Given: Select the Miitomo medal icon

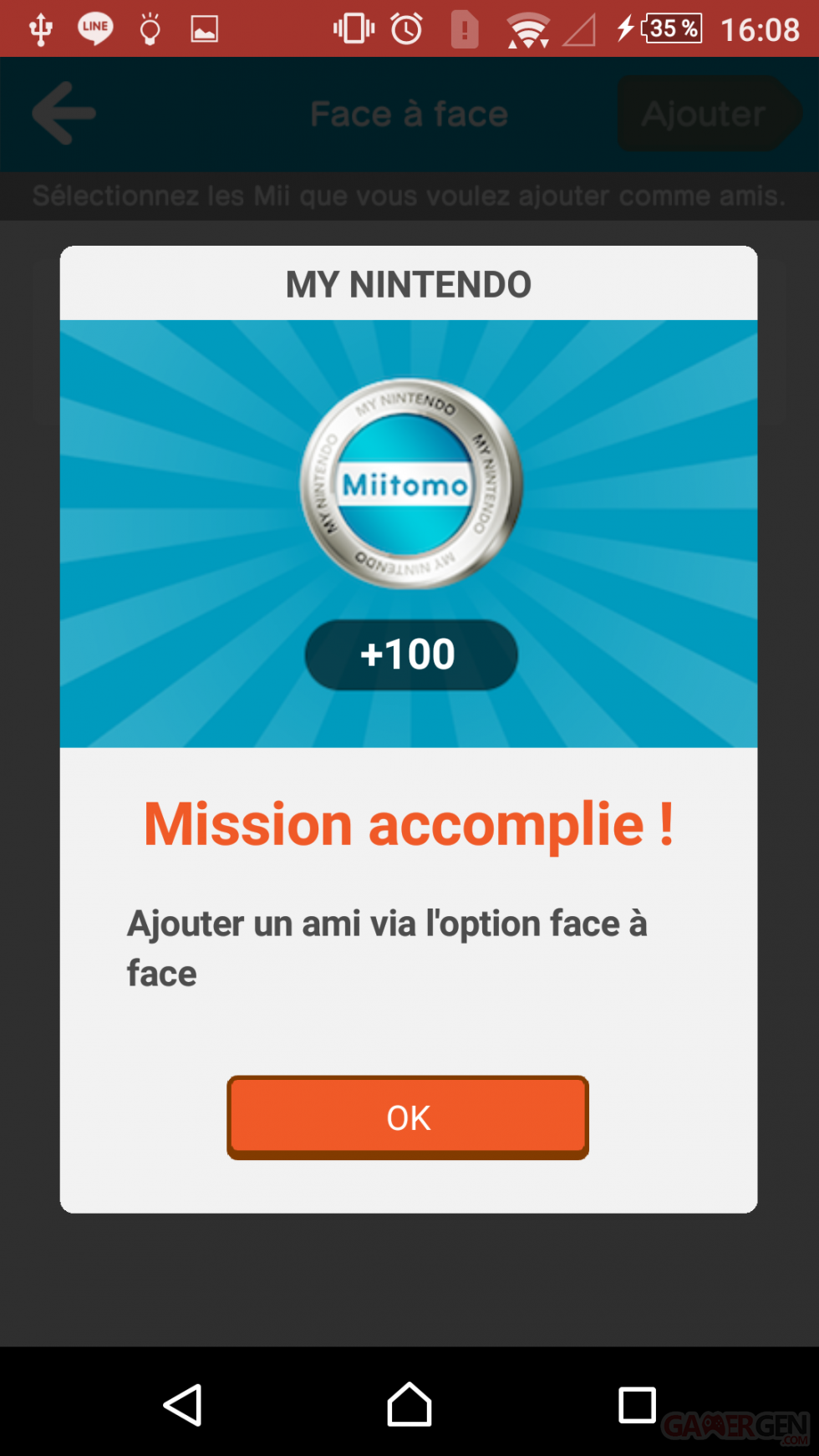Looking at the screenshot, I should (408, 485).
